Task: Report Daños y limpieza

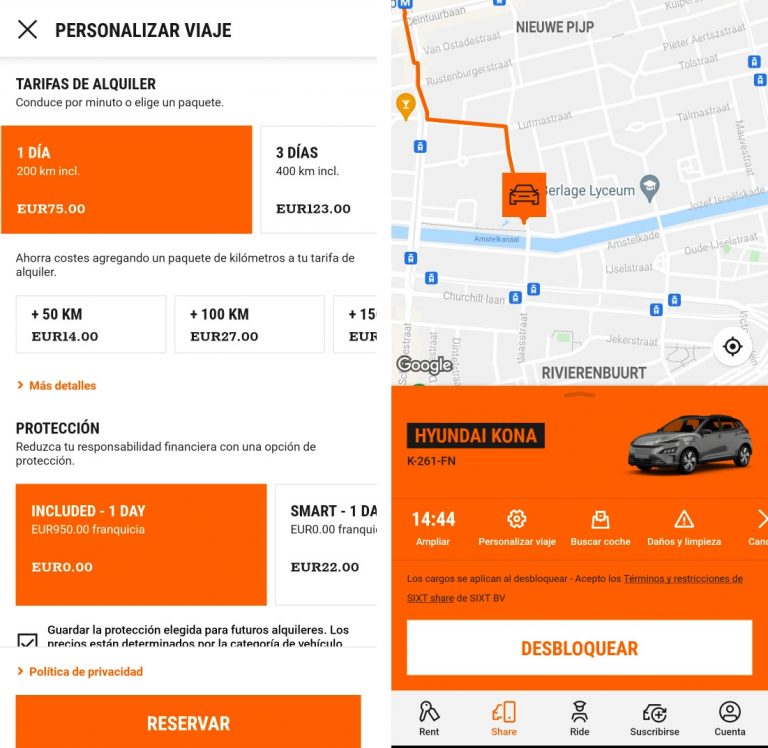Action: point(684,527)
